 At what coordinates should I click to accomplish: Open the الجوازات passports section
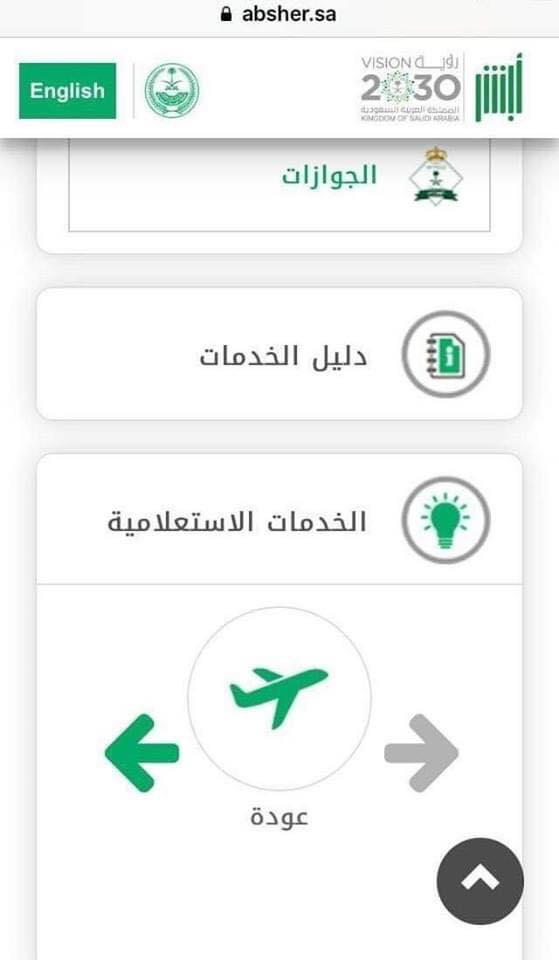click(279, 184)
